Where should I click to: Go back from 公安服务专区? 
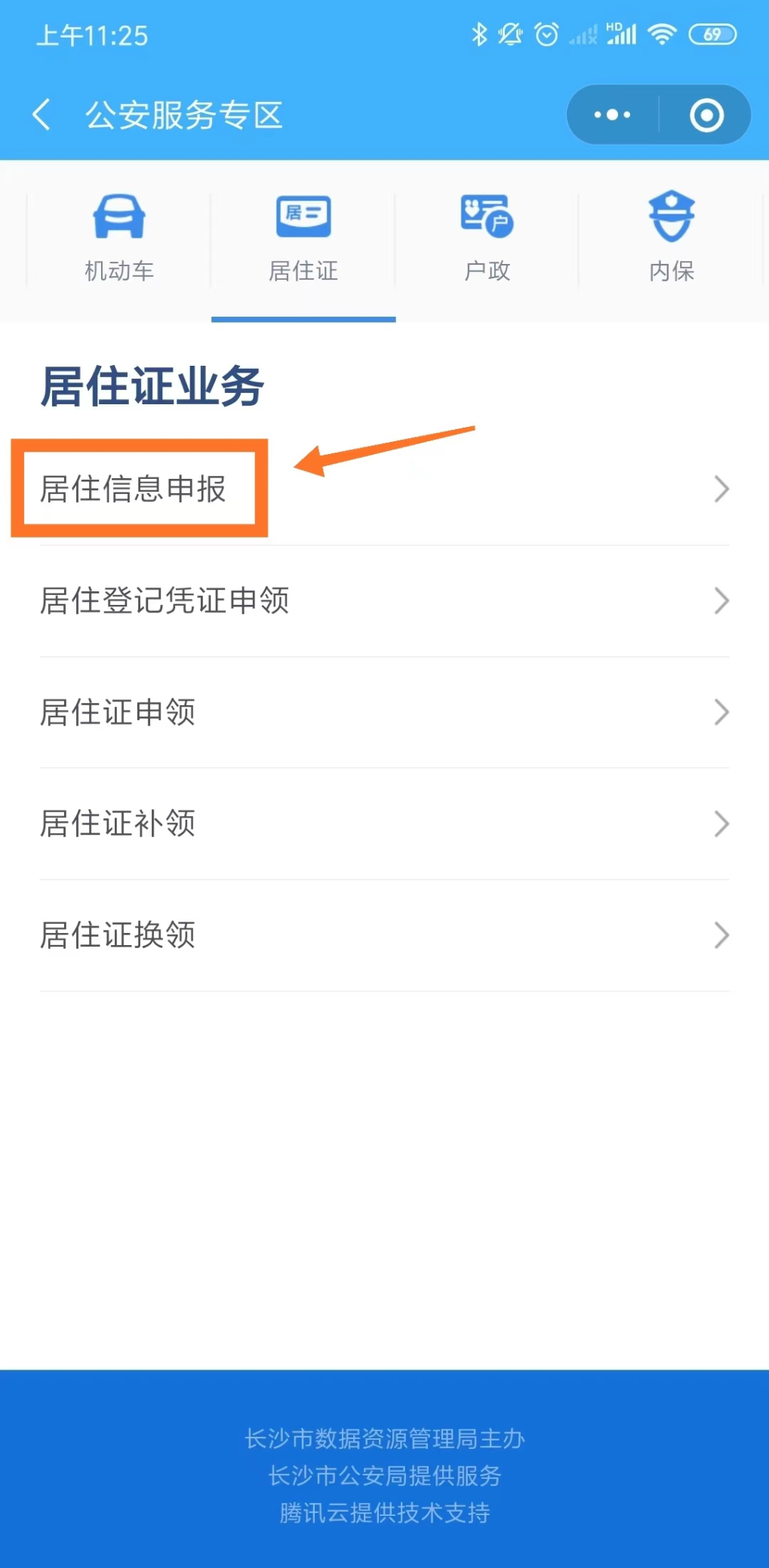42,115
